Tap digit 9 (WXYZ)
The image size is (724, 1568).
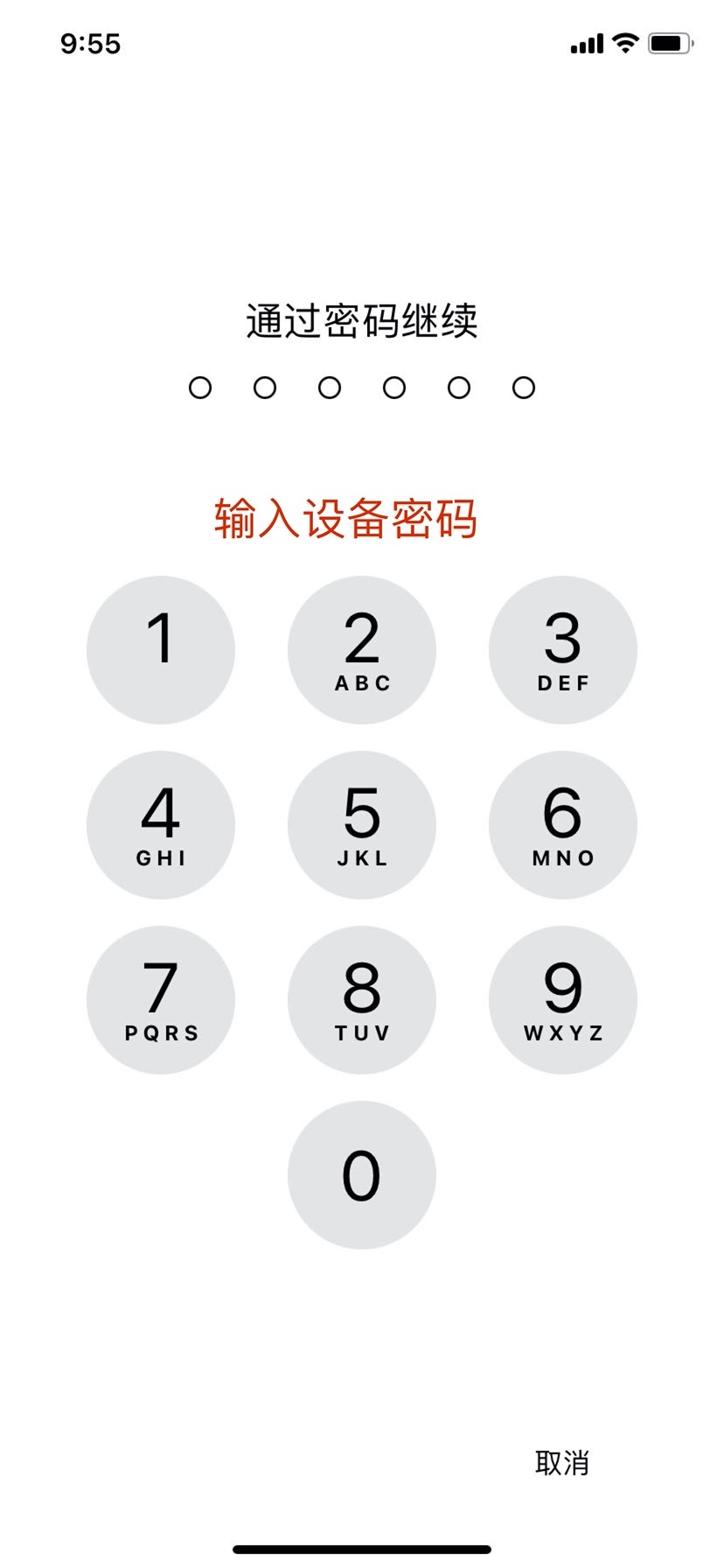coord(562,999)
